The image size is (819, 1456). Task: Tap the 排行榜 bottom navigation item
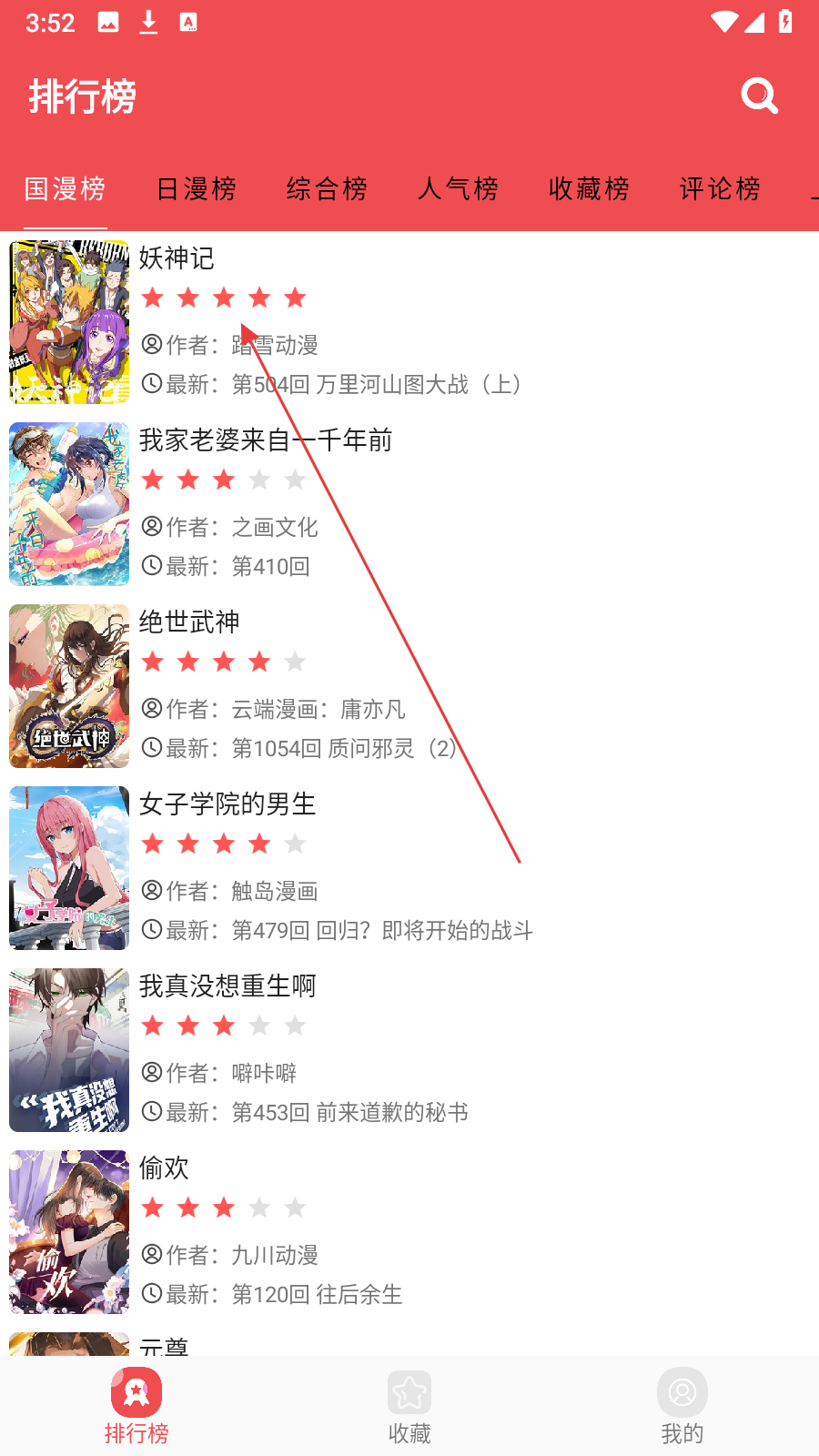[136, 1407]
